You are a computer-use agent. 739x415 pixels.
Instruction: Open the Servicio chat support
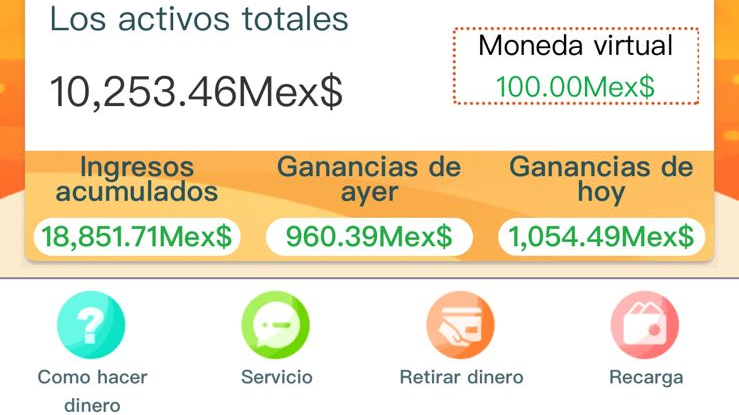tap(276, 328)
